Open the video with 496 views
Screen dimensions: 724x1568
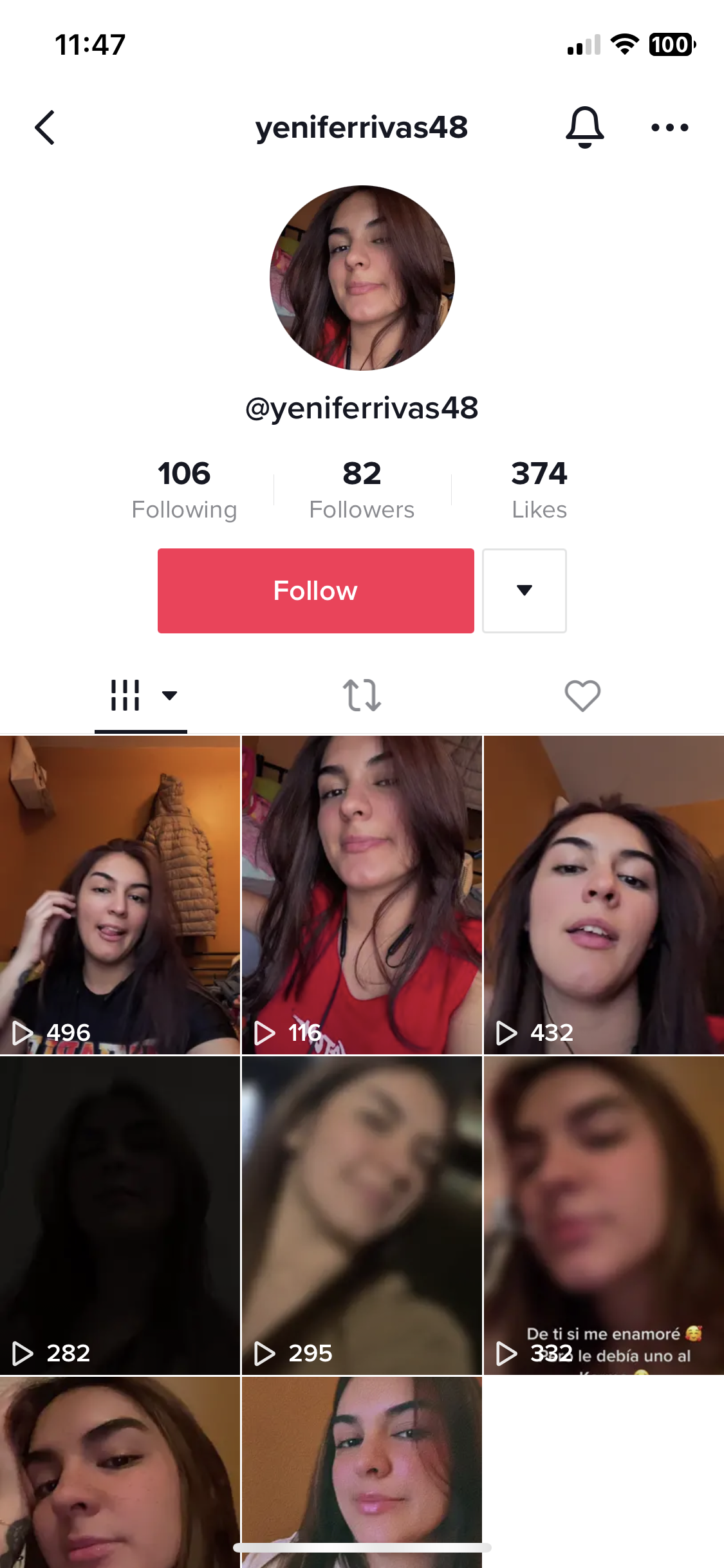pos(120,895)
